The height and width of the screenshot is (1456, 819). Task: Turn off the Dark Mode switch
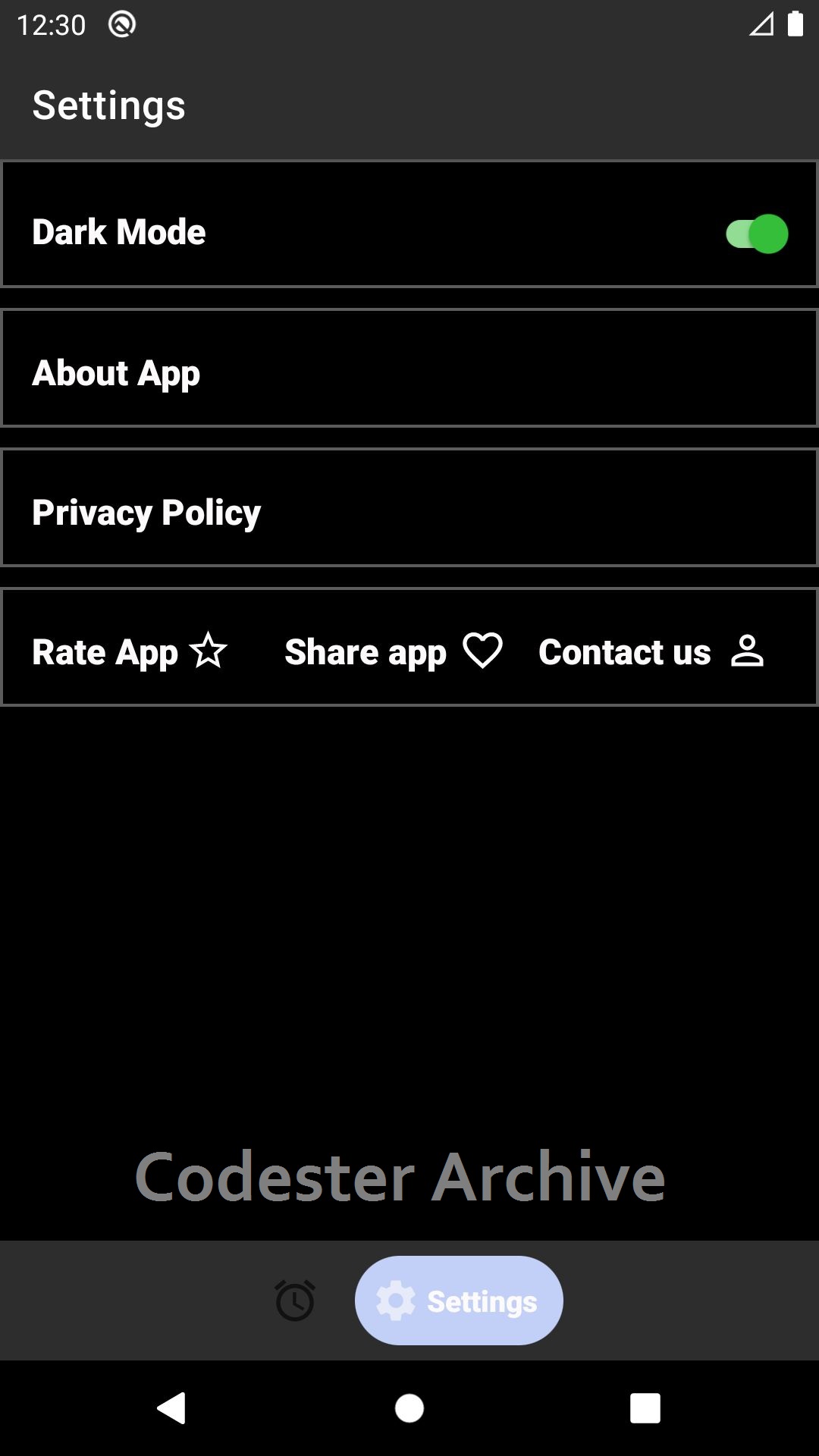coord(757,234)
